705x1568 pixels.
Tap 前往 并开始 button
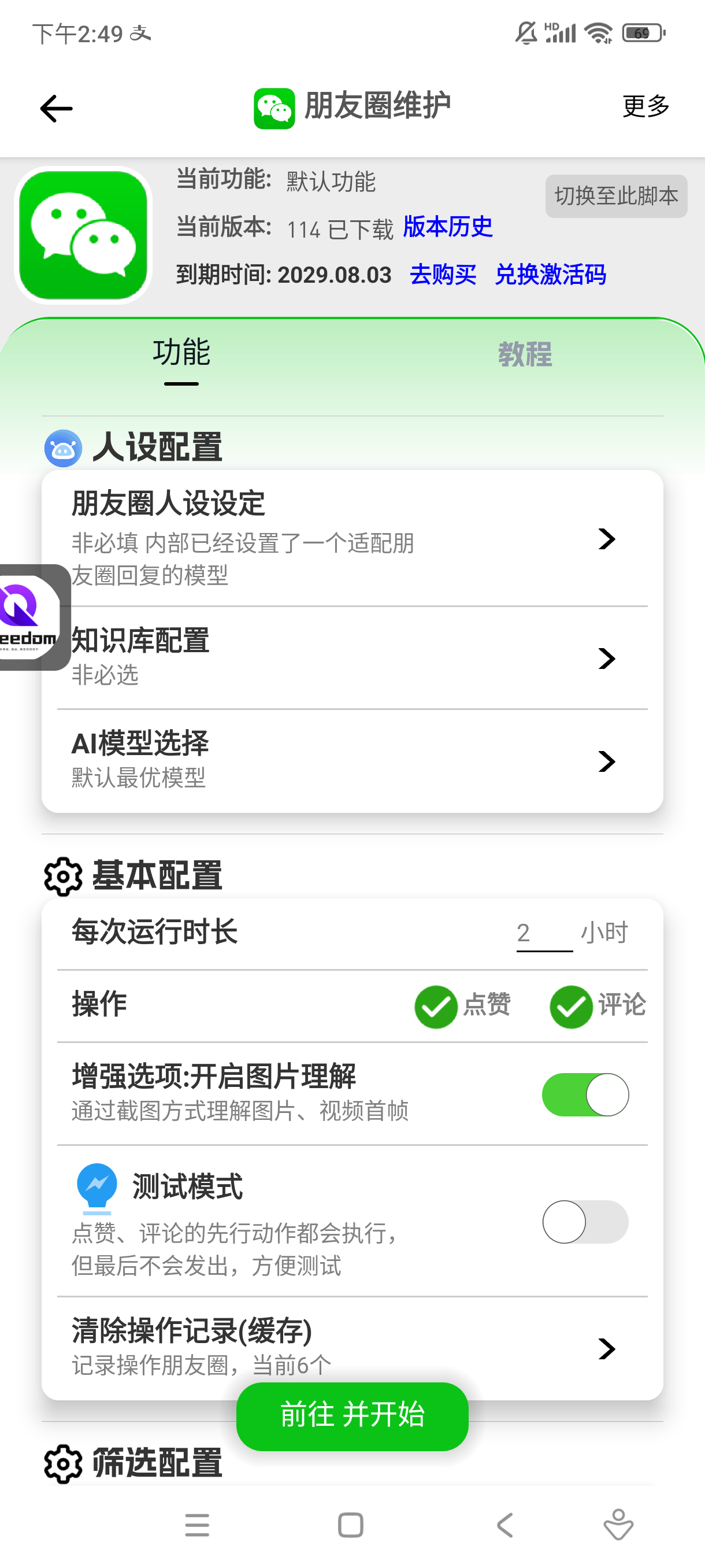352,1416
